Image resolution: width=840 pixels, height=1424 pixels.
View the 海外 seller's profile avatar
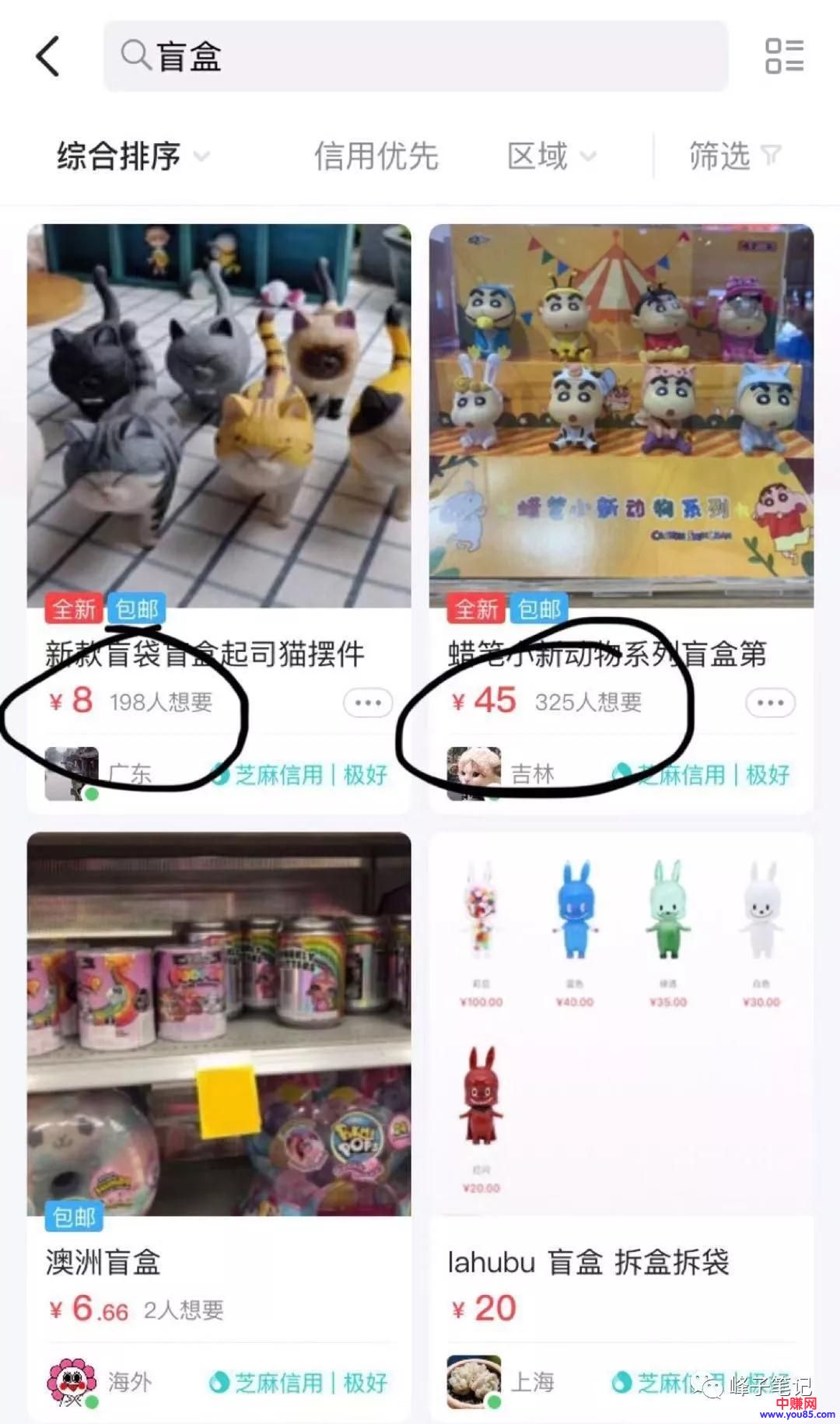tap(72, 1382)
